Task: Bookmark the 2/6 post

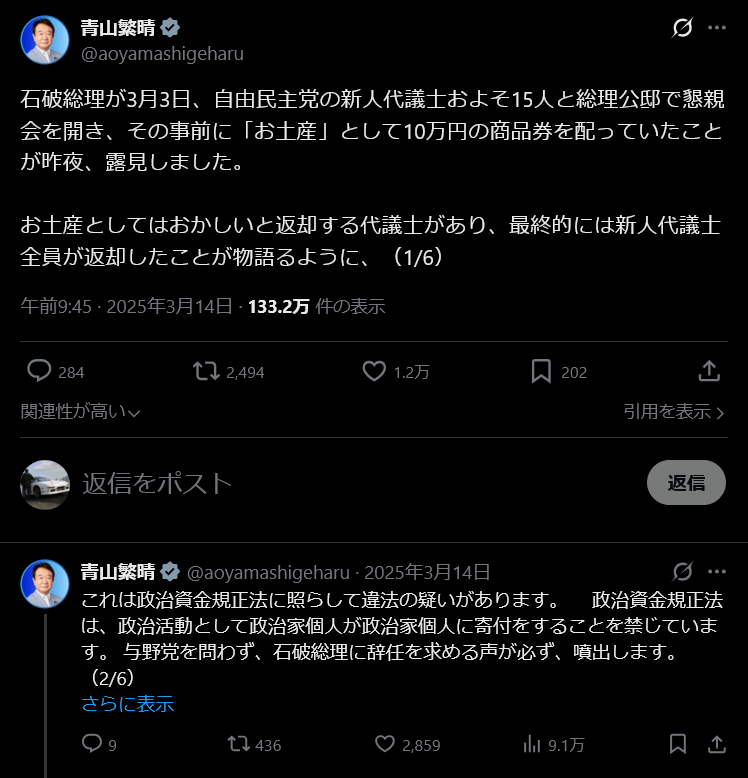Action: click(x=678, y=744)
